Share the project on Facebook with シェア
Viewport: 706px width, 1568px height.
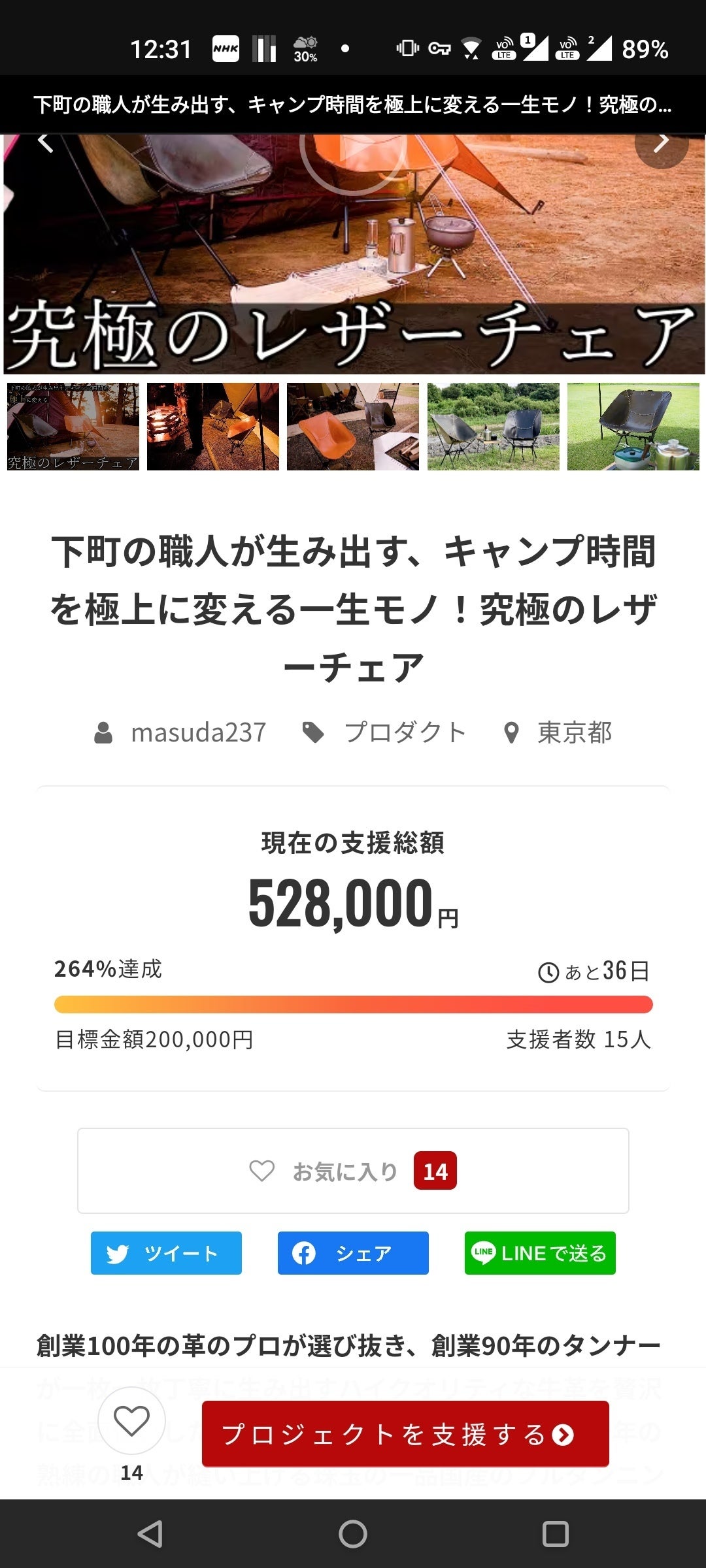(x=353, y=1253)
